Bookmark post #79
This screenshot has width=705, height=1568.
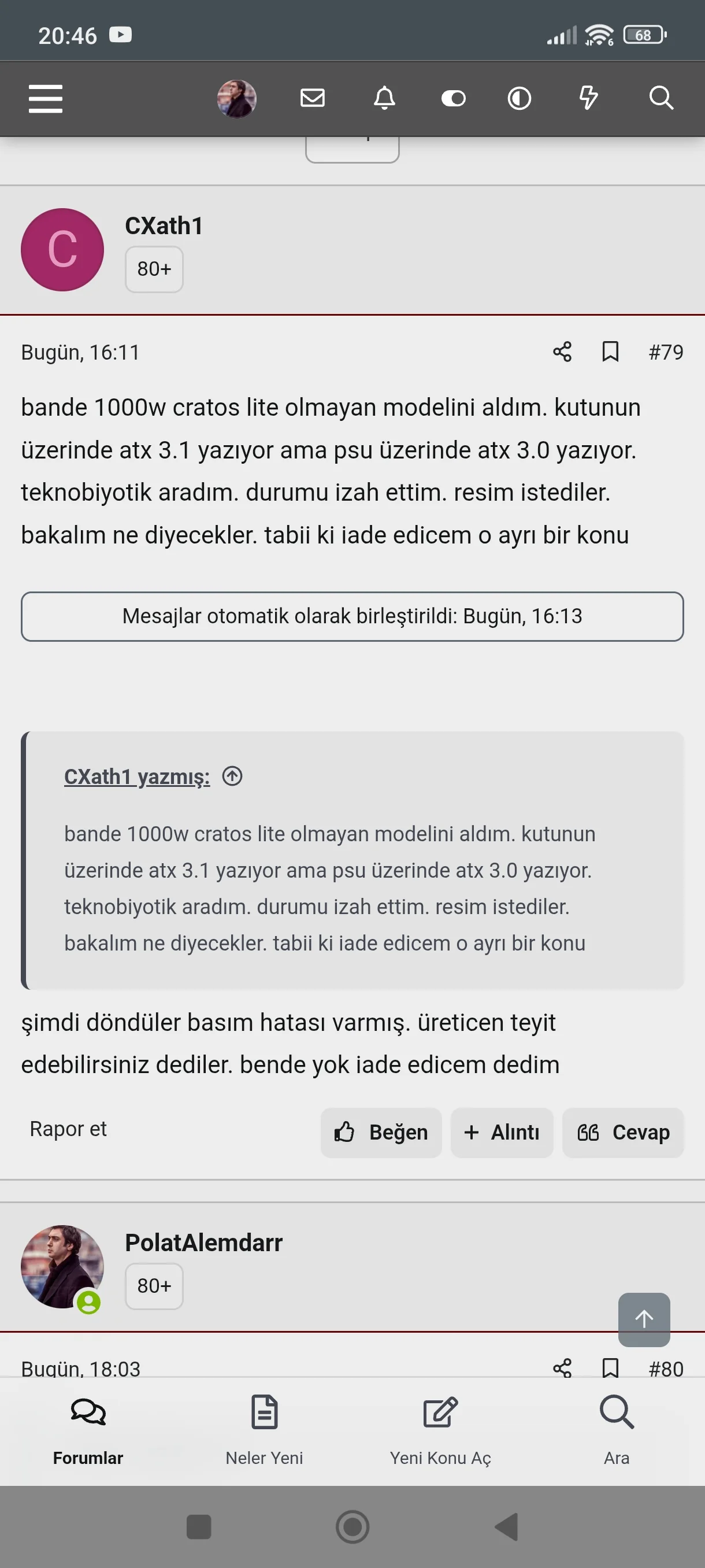click(x=610, y=352)
